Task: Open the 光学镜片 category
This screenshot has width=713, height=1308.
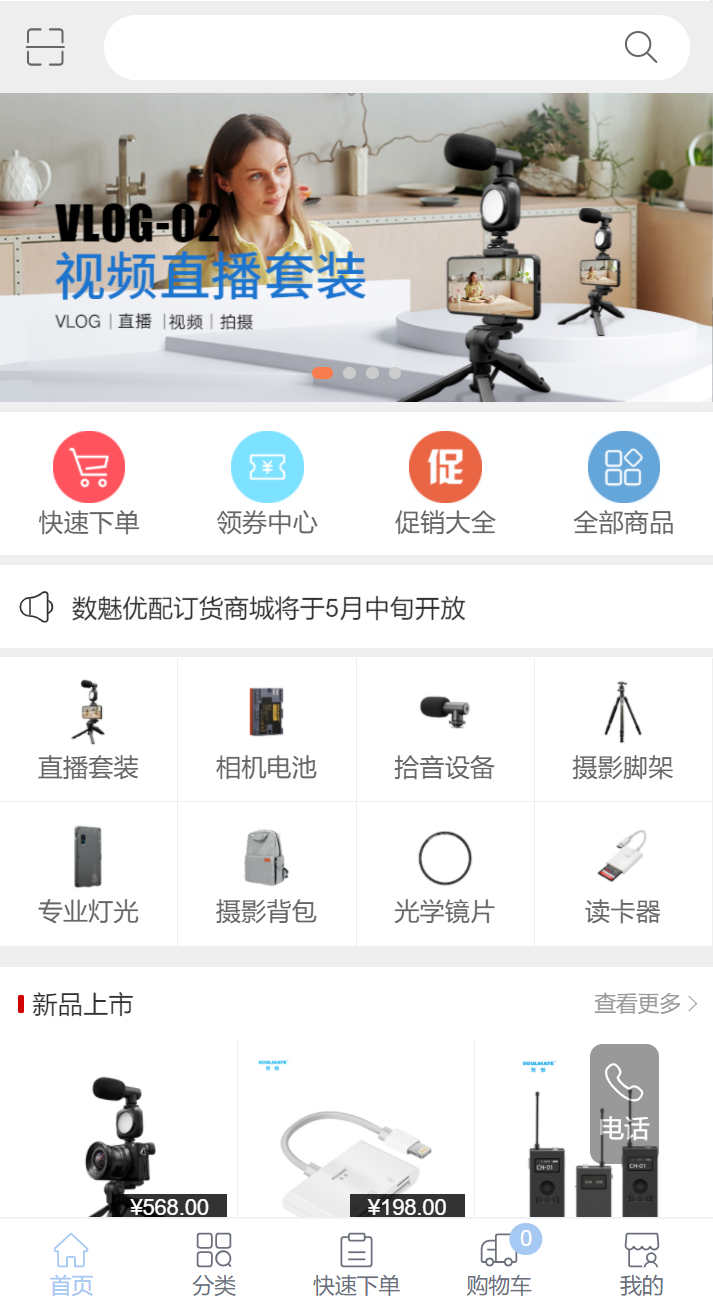Action: 445,874
